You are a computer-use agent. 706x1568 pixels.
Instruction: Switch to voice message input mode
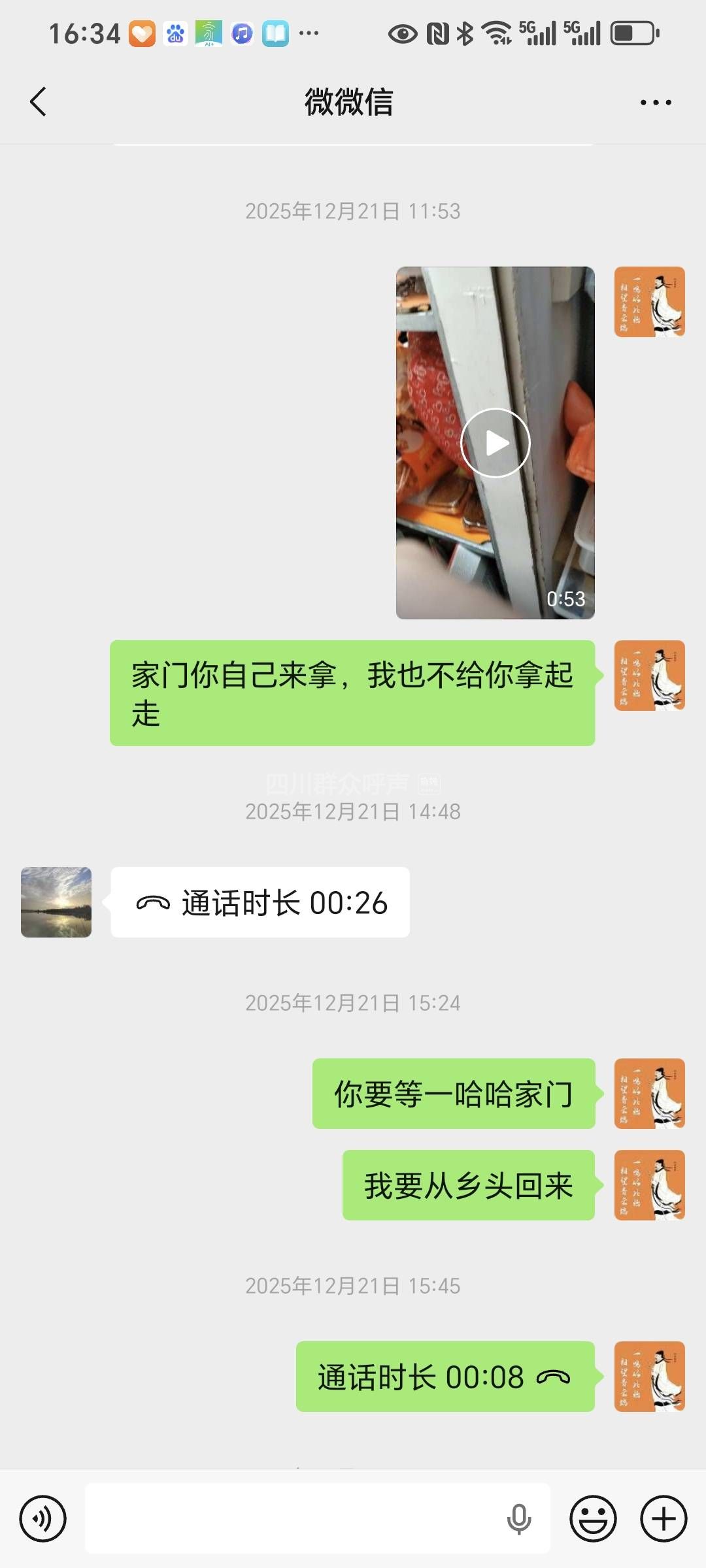tap(43, 1519)
